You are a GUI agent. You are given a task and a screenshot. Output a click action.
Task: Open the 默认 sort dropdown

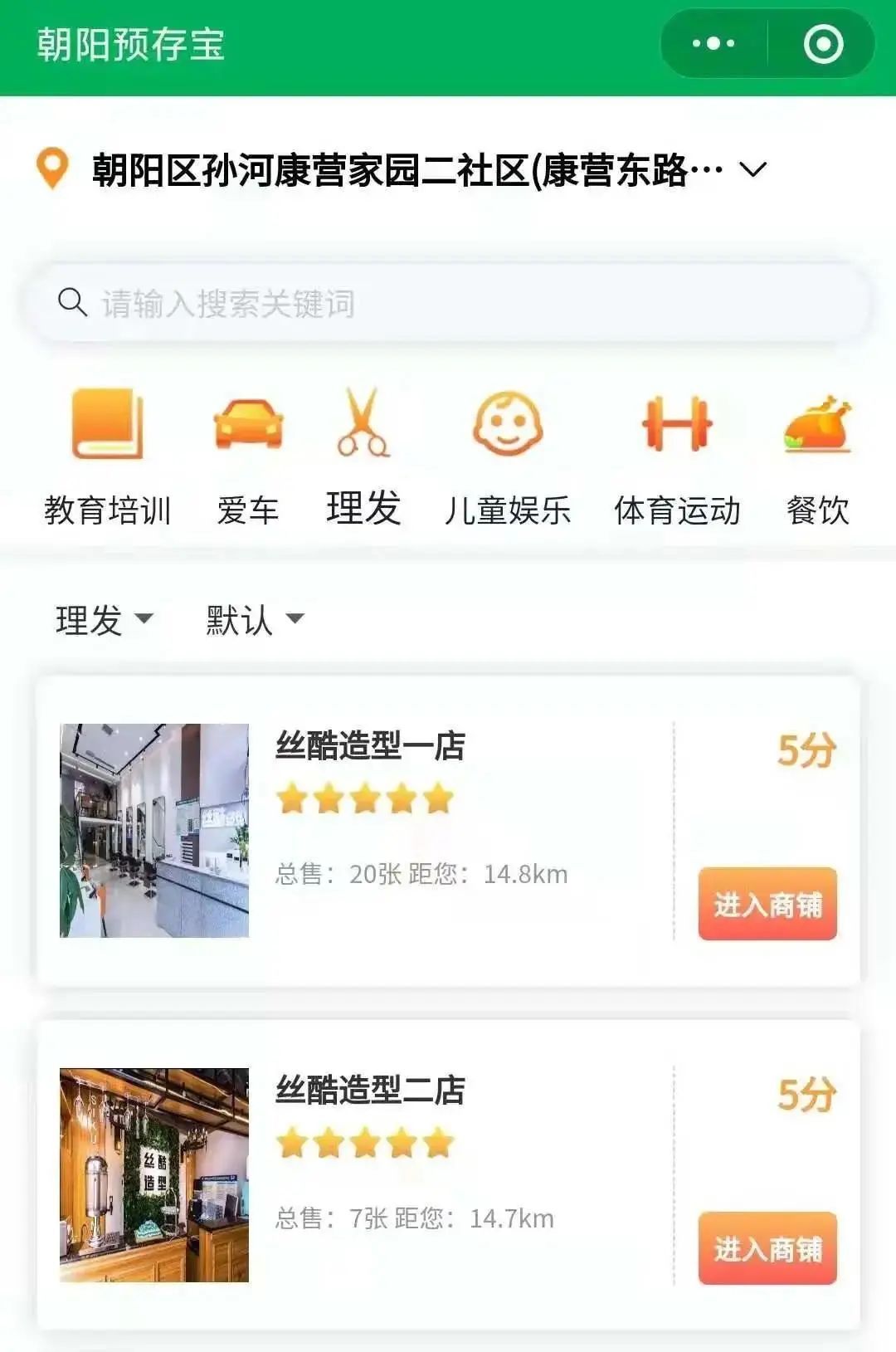(255, 620)
